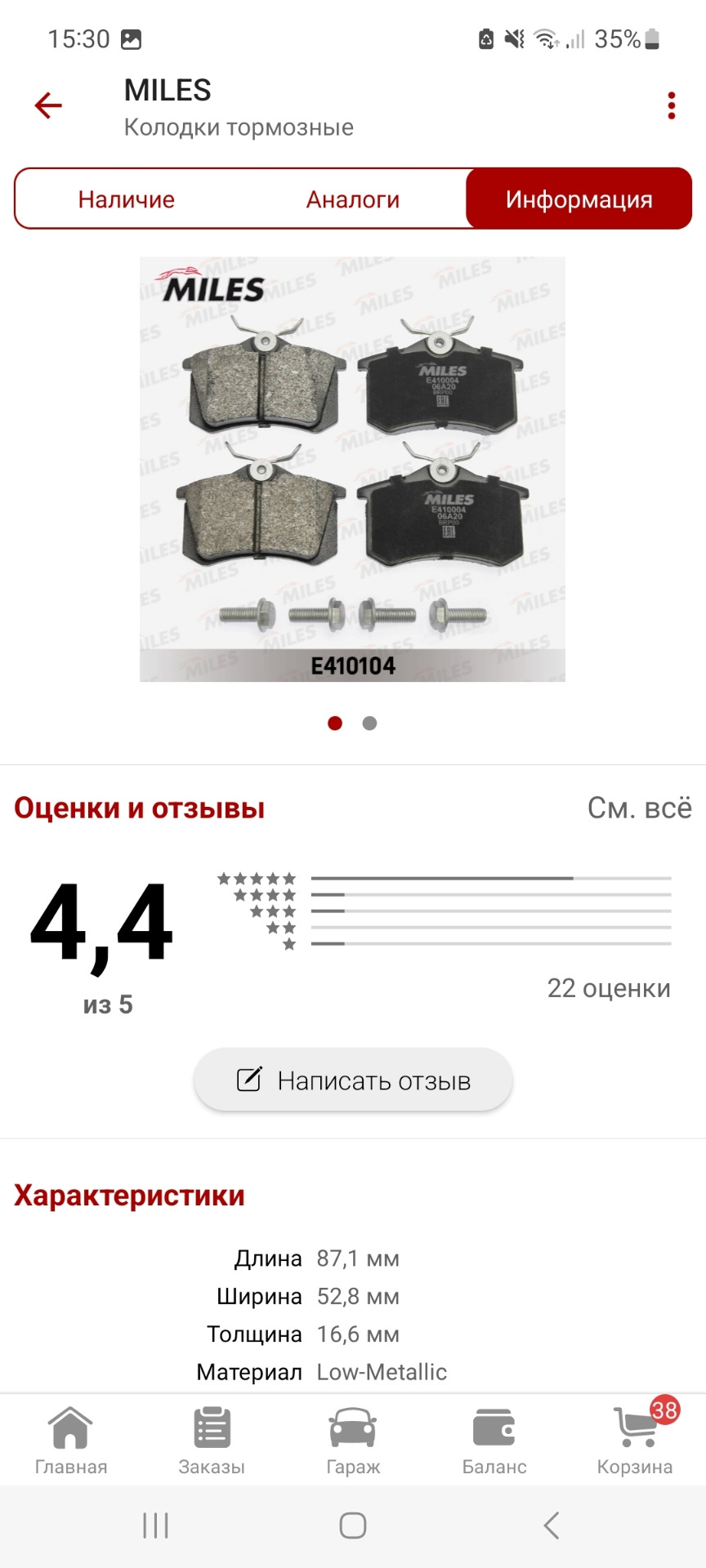Open the Гараж tab
706x1568 pixels.
353,1441
